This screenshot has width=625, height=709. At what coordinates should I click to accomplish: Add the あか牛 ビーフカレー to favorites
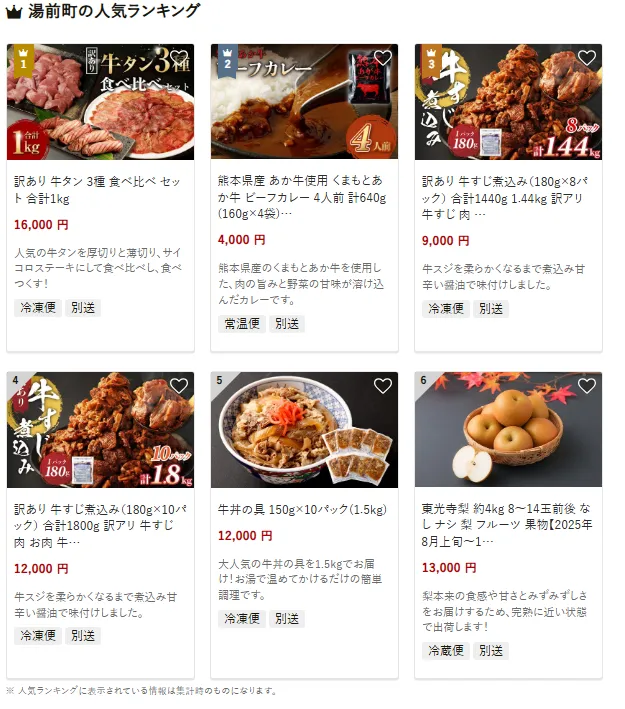point(383,58)
